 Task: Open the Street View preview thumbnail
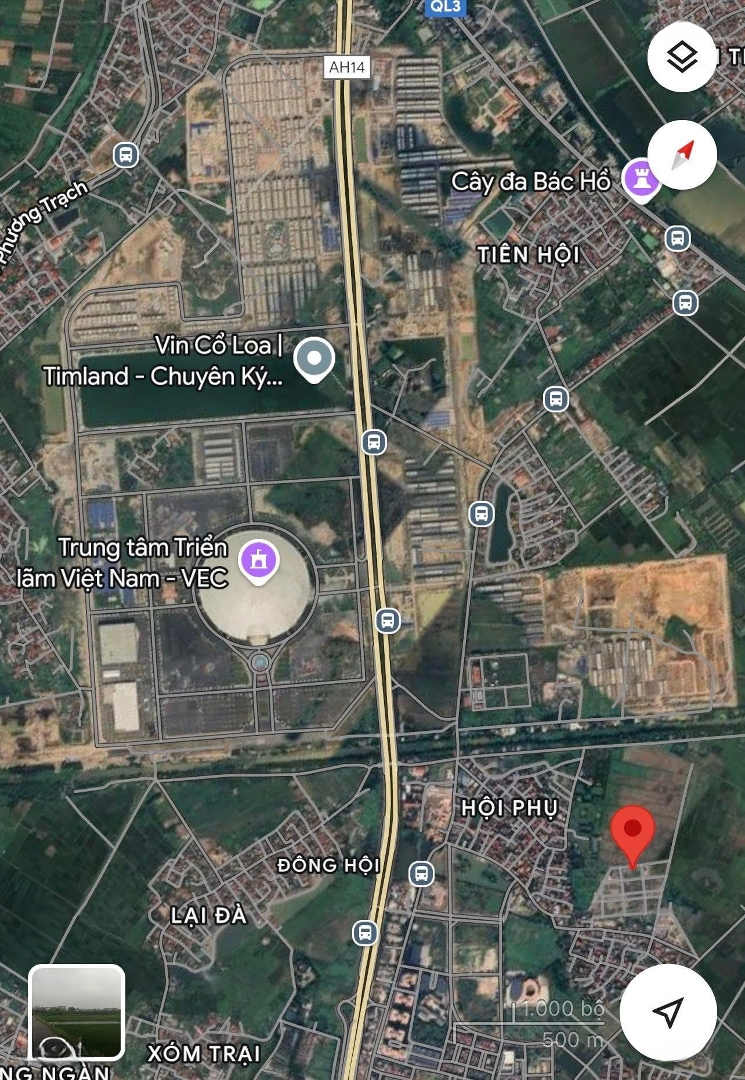pos(77,1012)
